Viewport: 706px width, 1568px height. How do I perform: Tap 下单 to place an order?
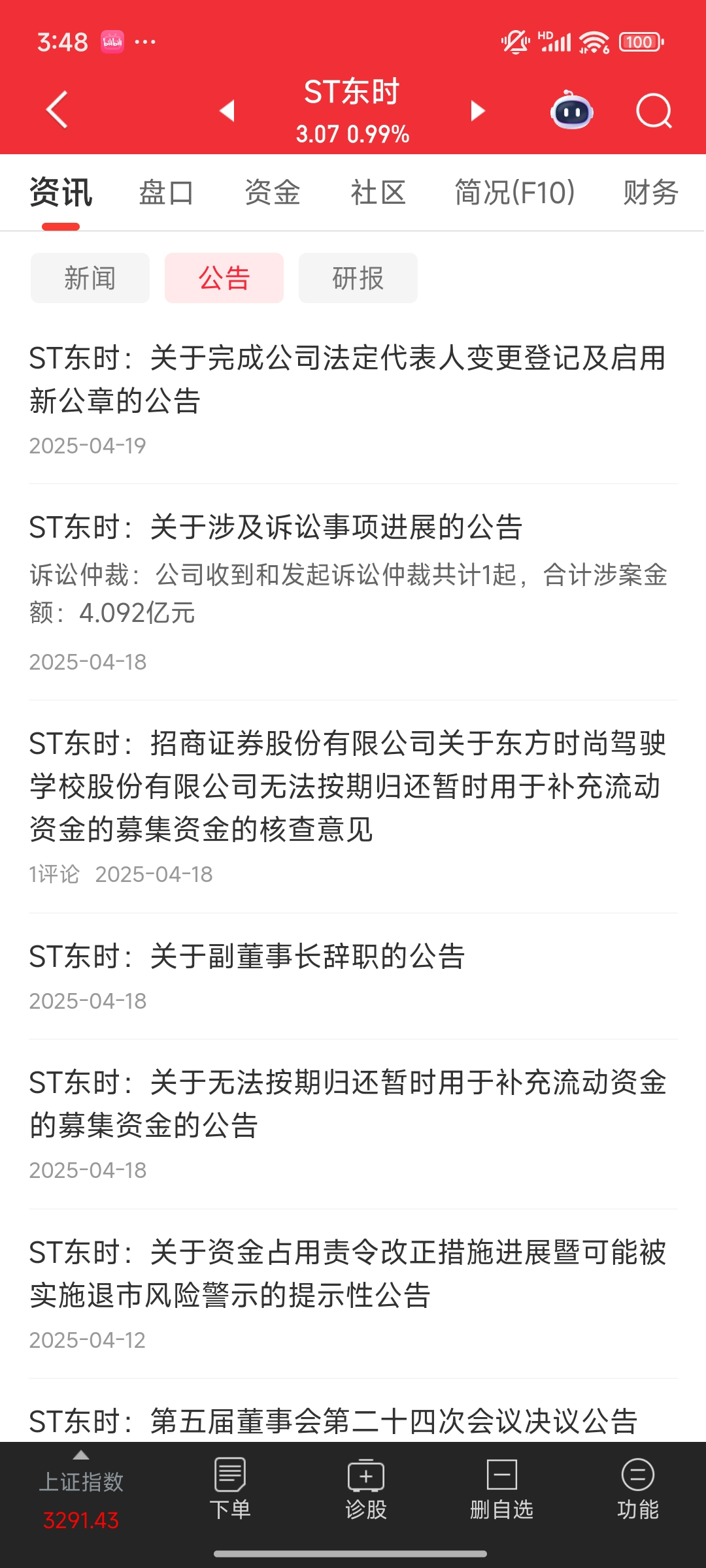click(230, 1490)
